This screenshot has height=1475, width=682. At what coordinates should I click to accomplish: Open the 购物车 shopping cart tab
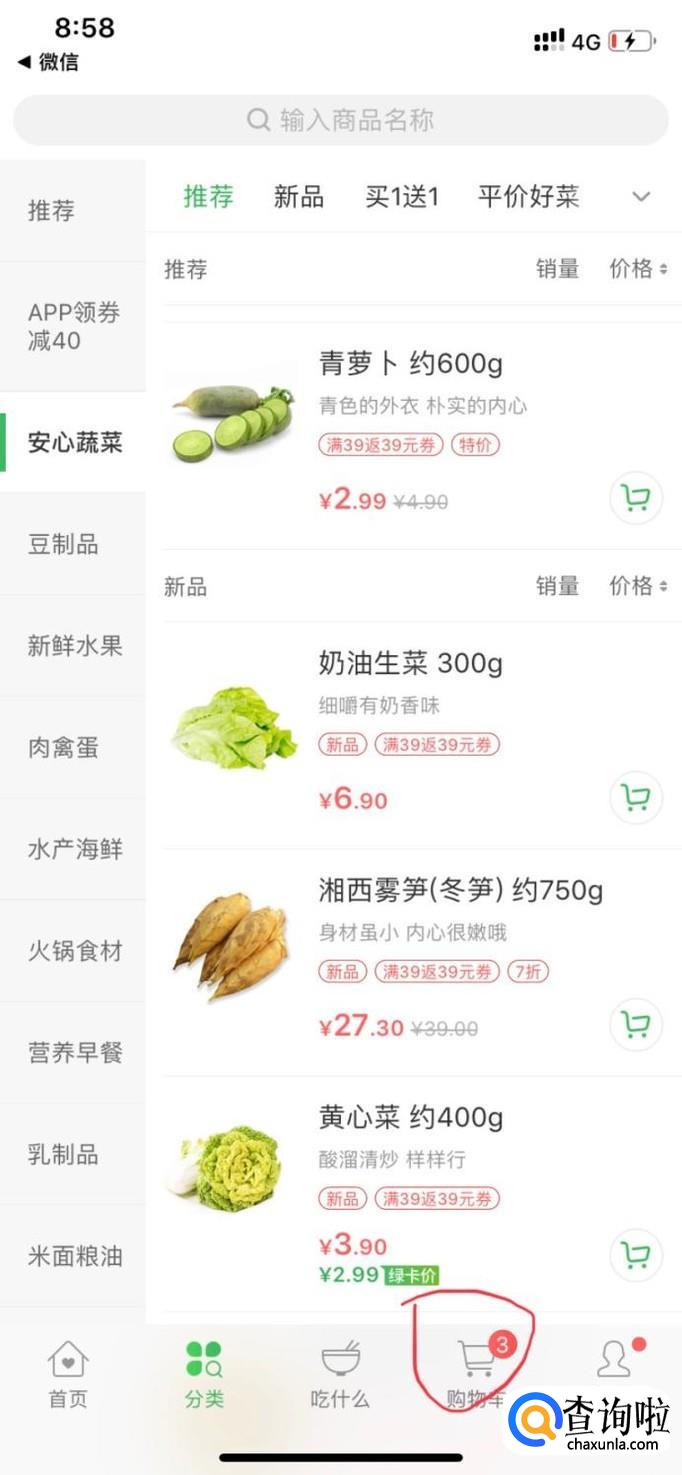[476, 1375]
